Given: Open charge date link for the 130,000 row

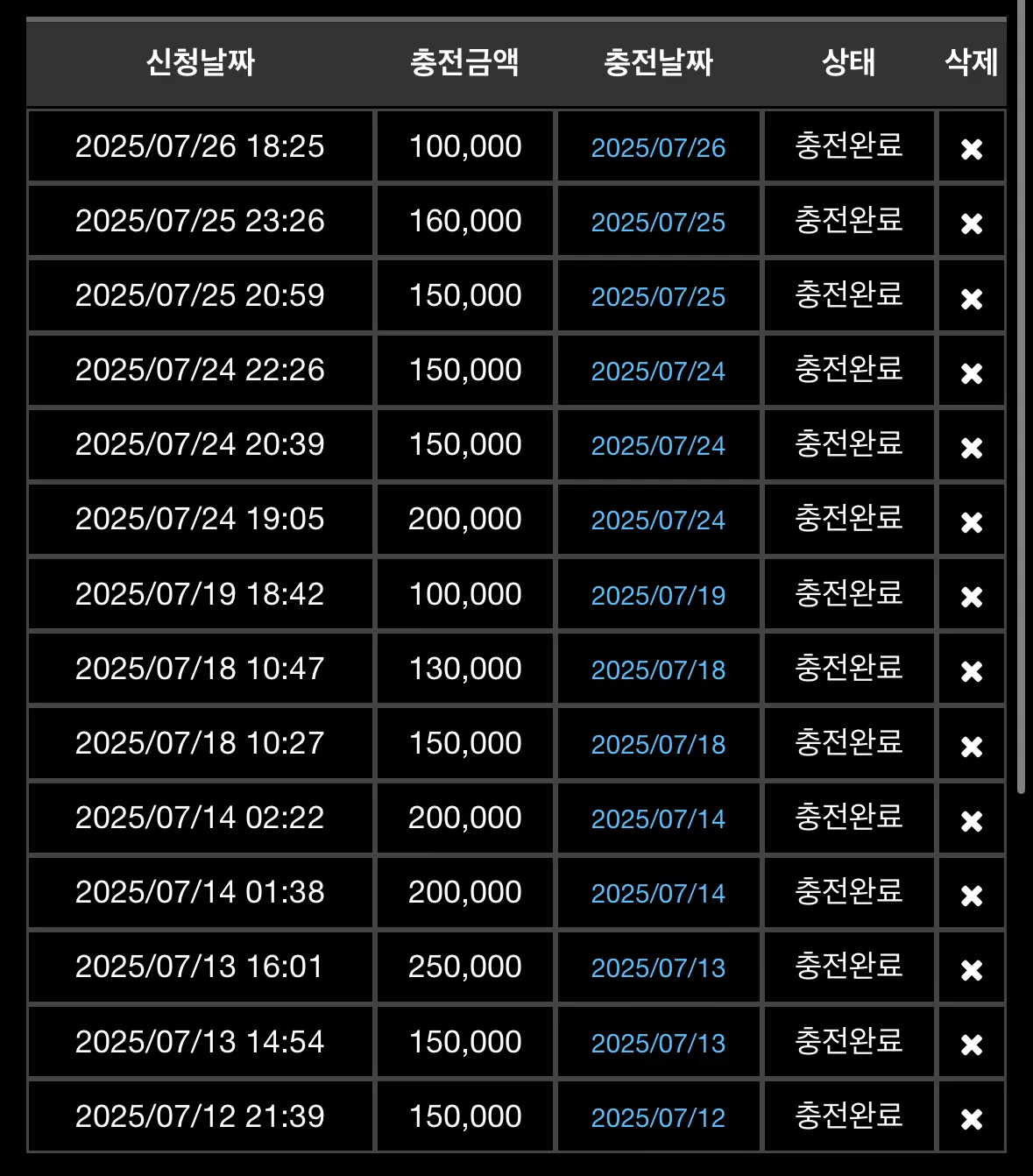Looking at the screenshot, I should point(658,670).
